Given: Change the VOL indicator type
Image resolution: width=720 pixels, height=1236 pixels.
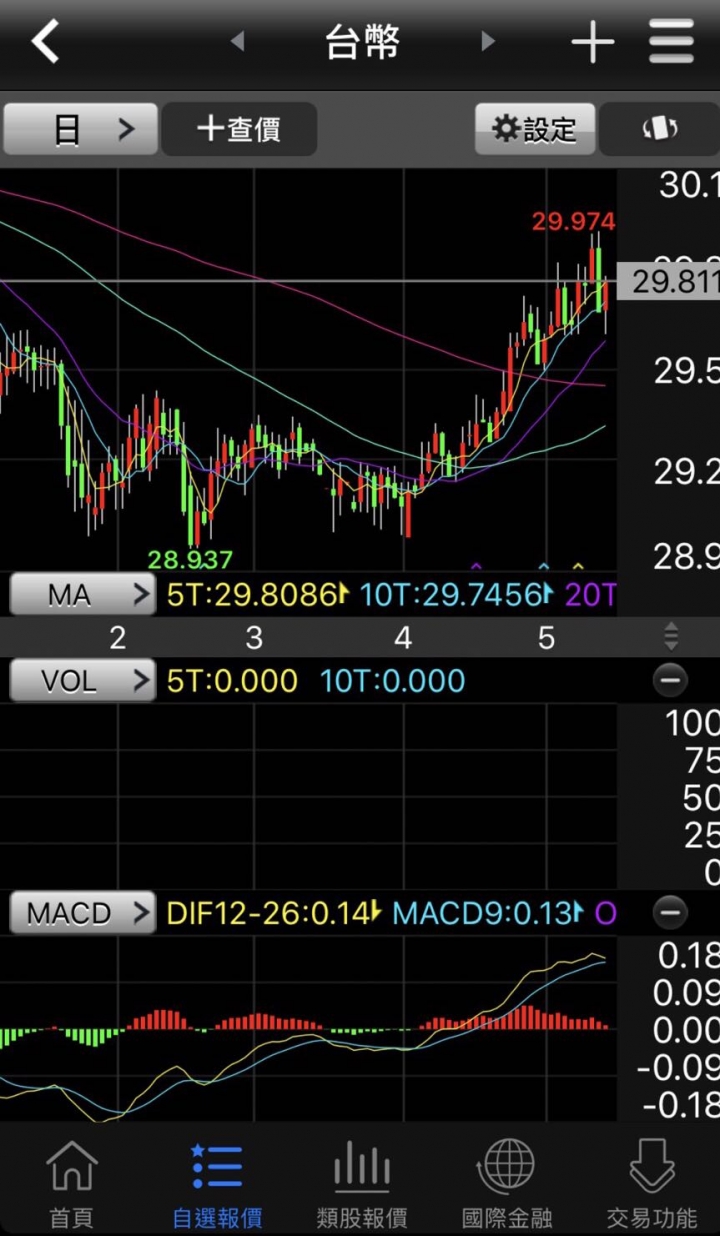Looking at the screenshot, I should [x=82, y=681].
